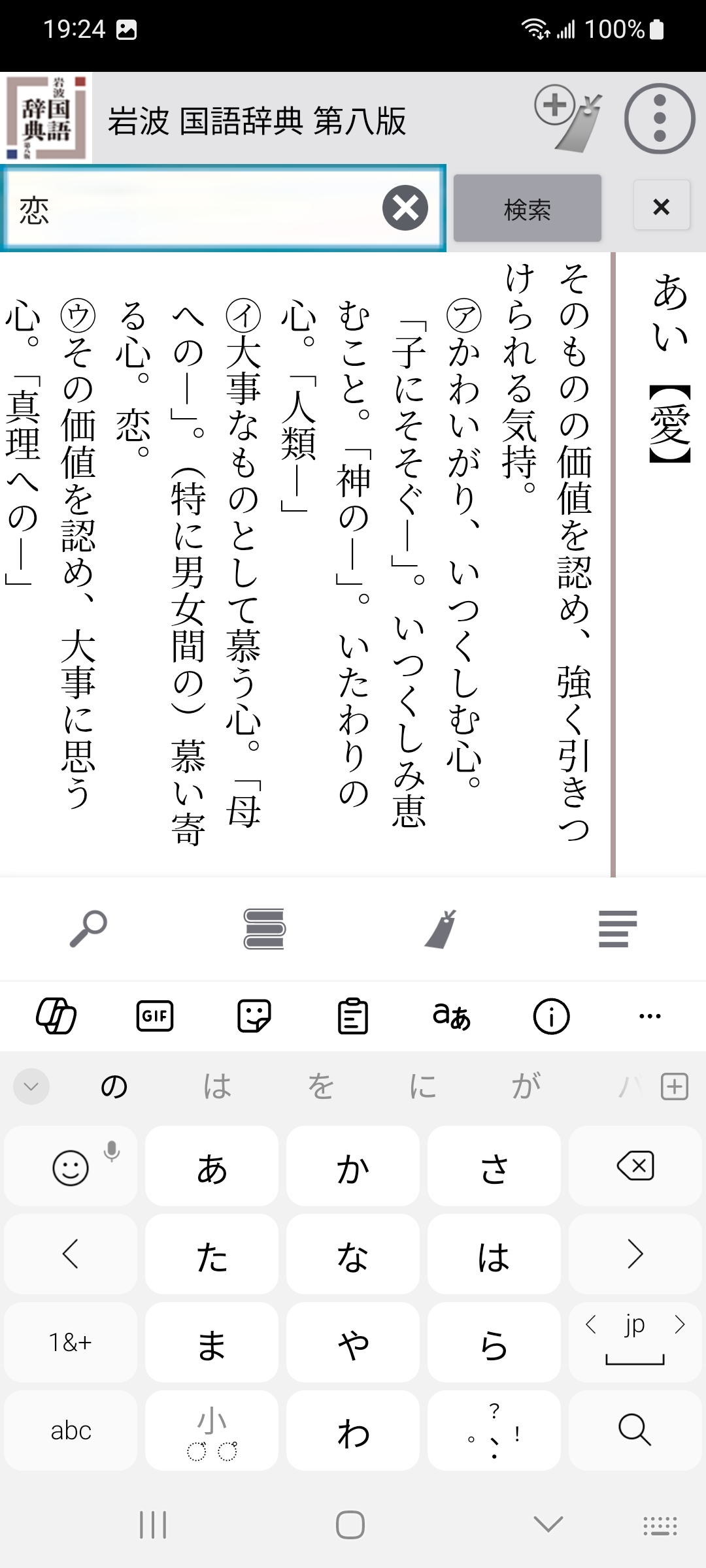Open the overflow menu with three dots
Image resolution: width=706 pixels, height=1568 pixels.
tap(659, 118)
